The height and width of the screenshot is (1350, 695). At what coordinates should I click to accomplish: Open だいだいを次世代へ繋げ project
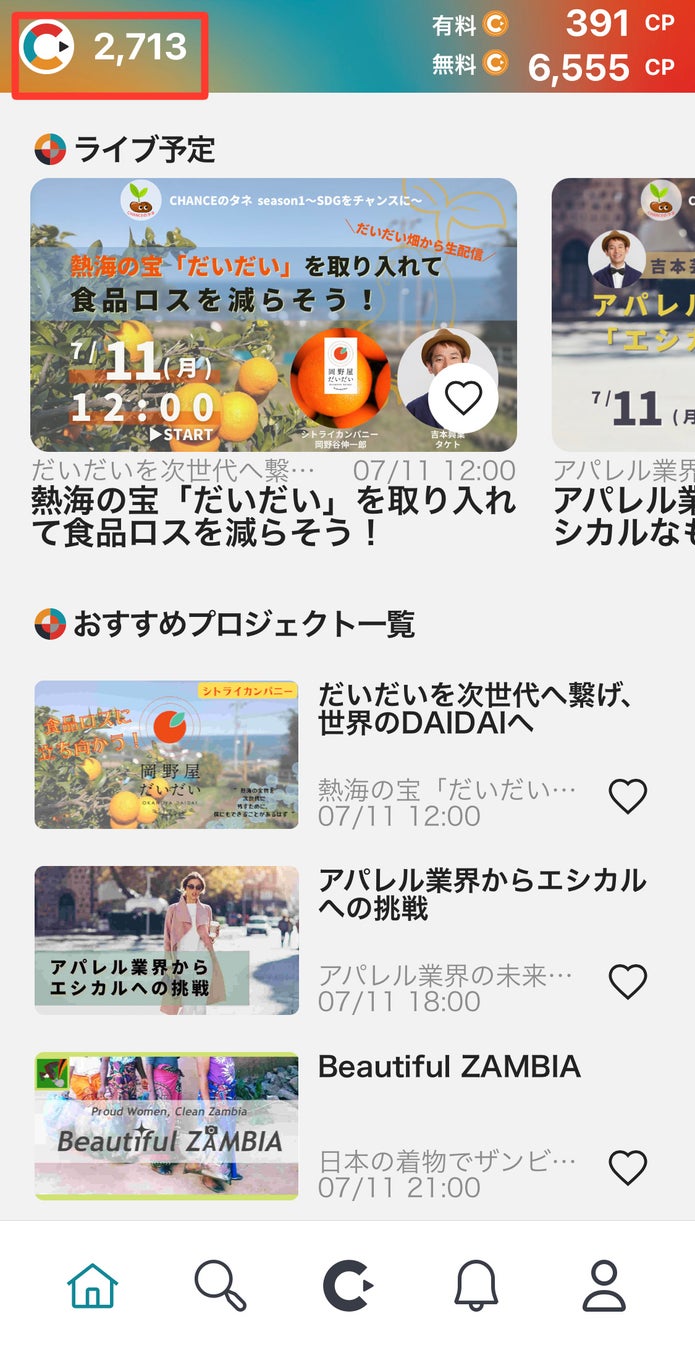pos(166,755)
